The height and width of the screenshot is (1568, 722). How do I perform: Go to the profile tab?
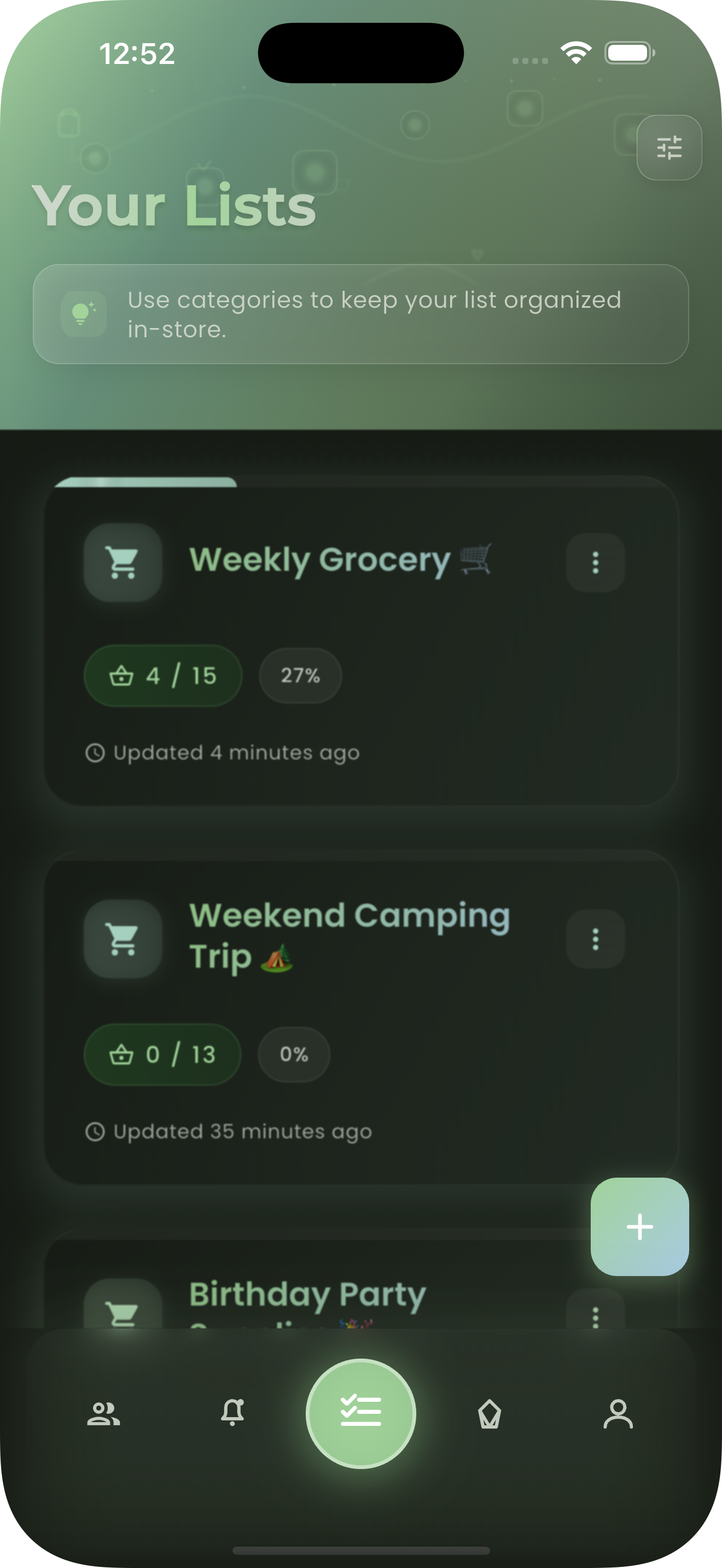pos(618,1413)
